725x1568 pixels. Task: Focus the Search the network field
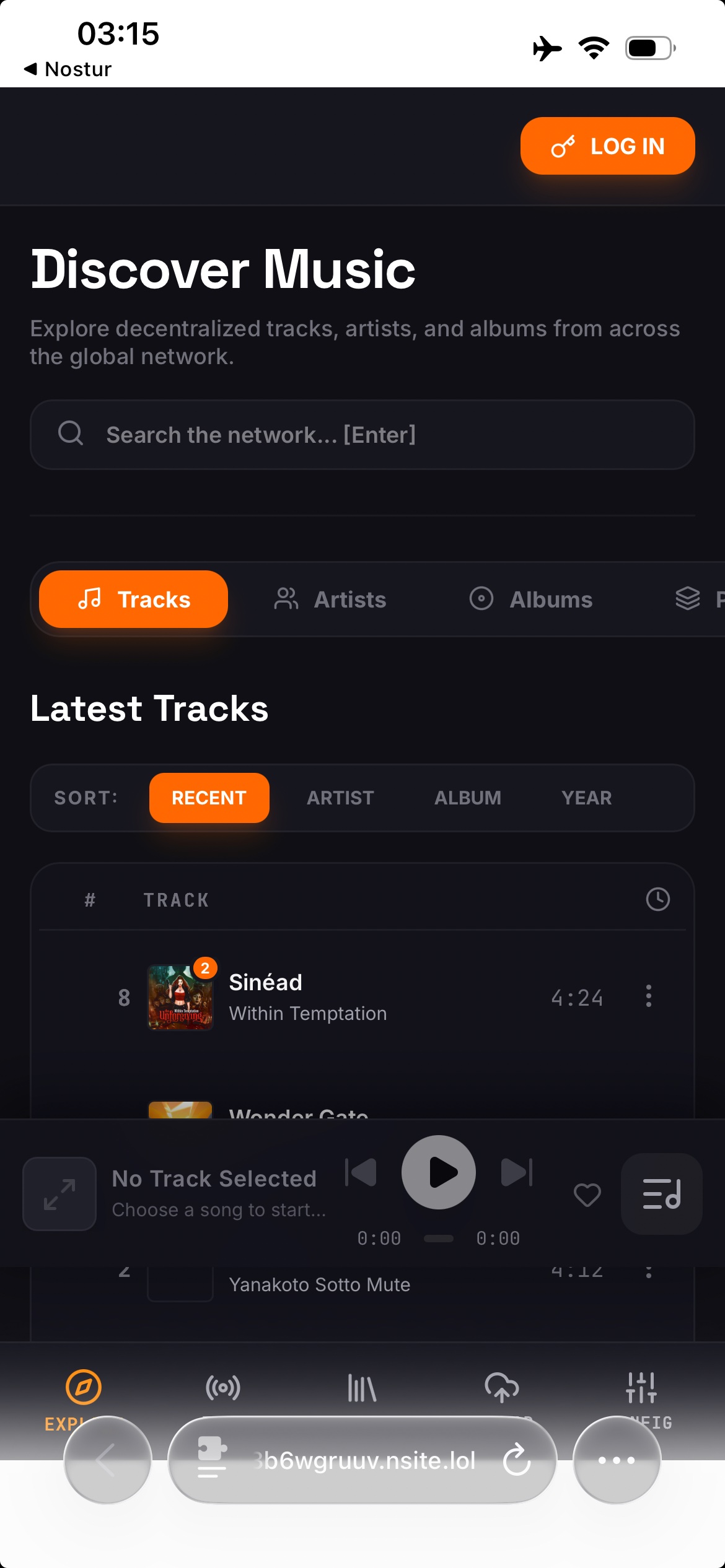[x=362, y=435]
